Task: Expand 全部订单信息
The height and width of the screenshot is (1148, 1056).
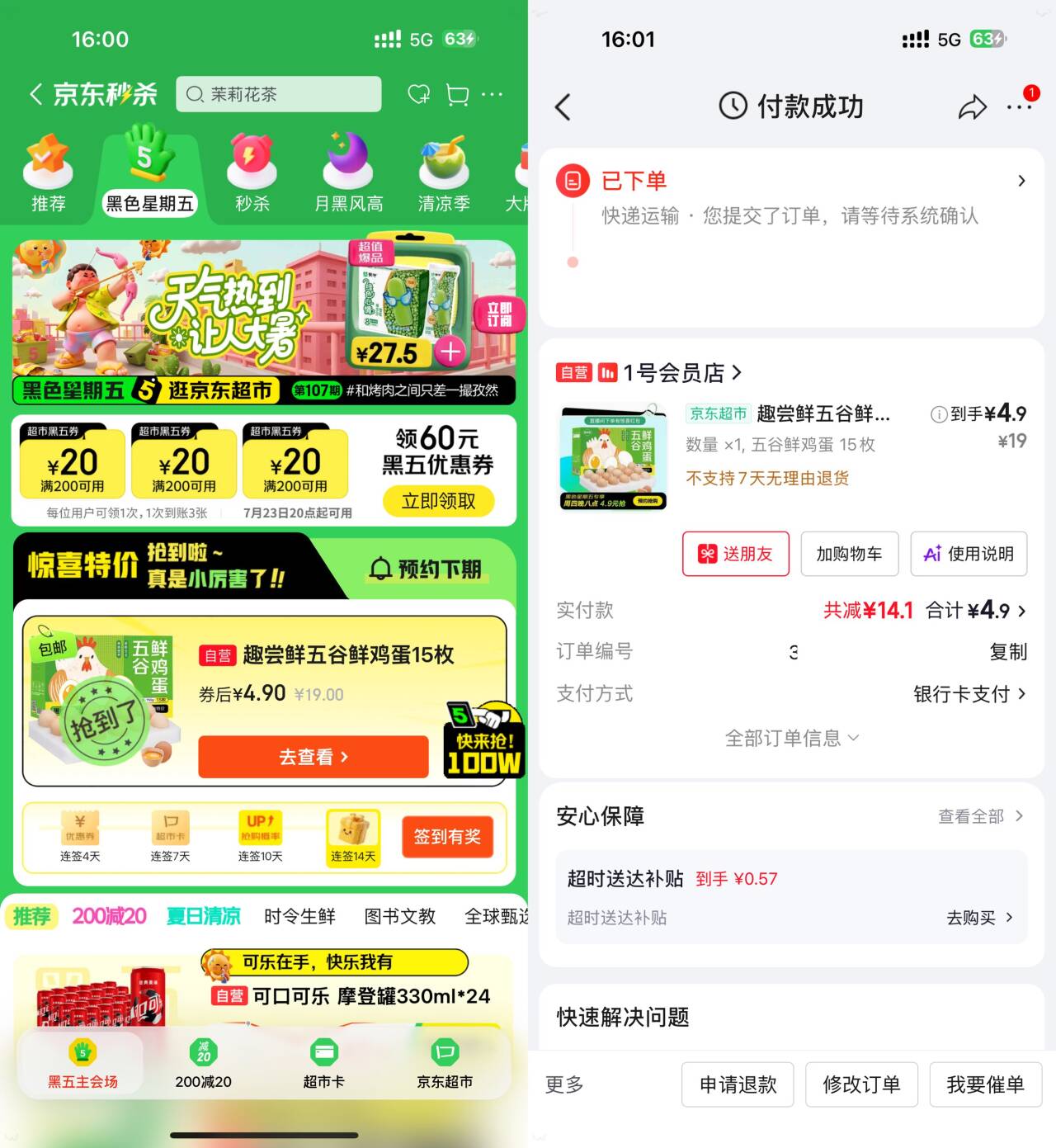Action: [x=792, y=738]
